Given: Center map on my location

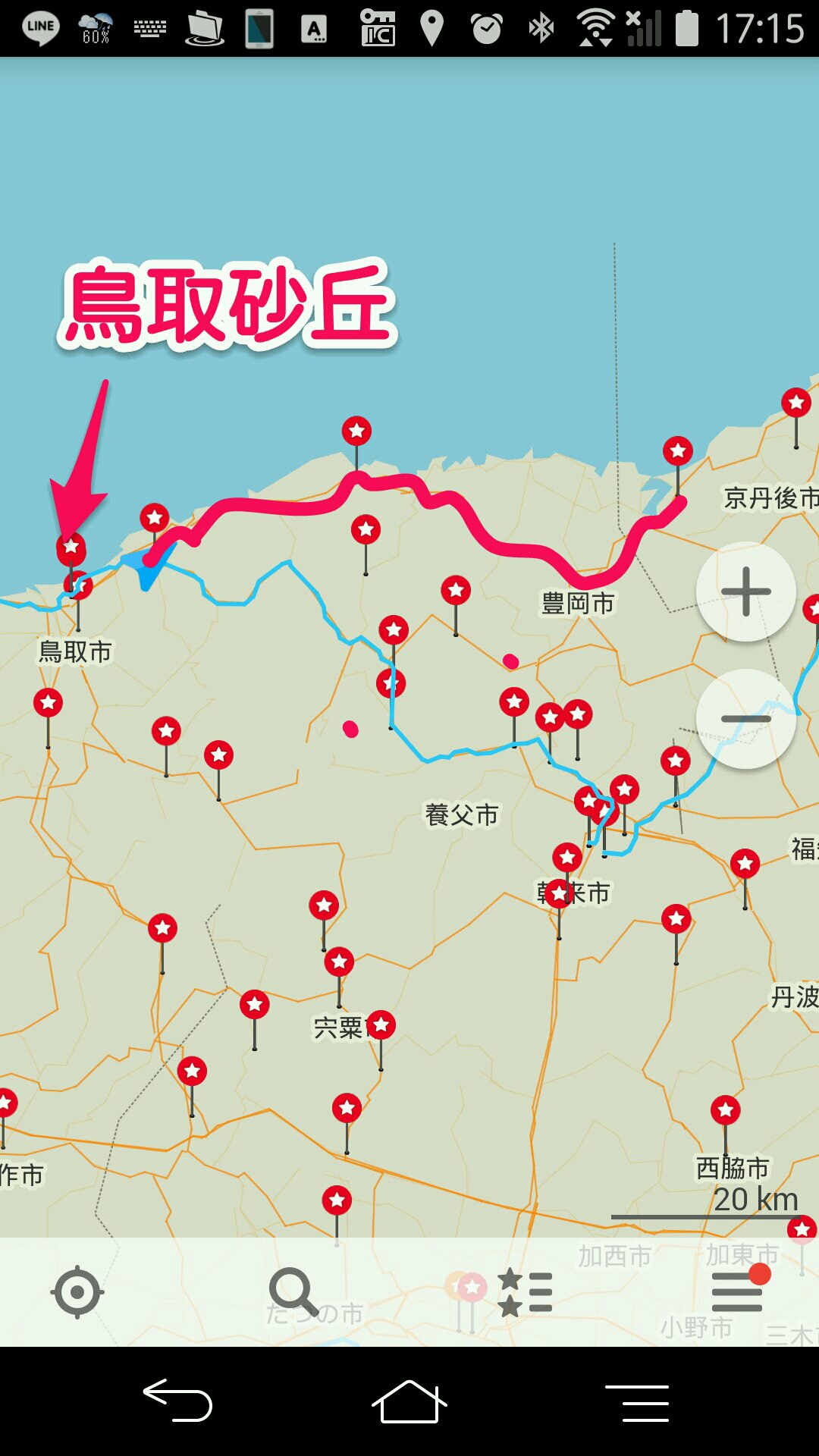Looking at the screenshot, I should tap(77, 1291).
